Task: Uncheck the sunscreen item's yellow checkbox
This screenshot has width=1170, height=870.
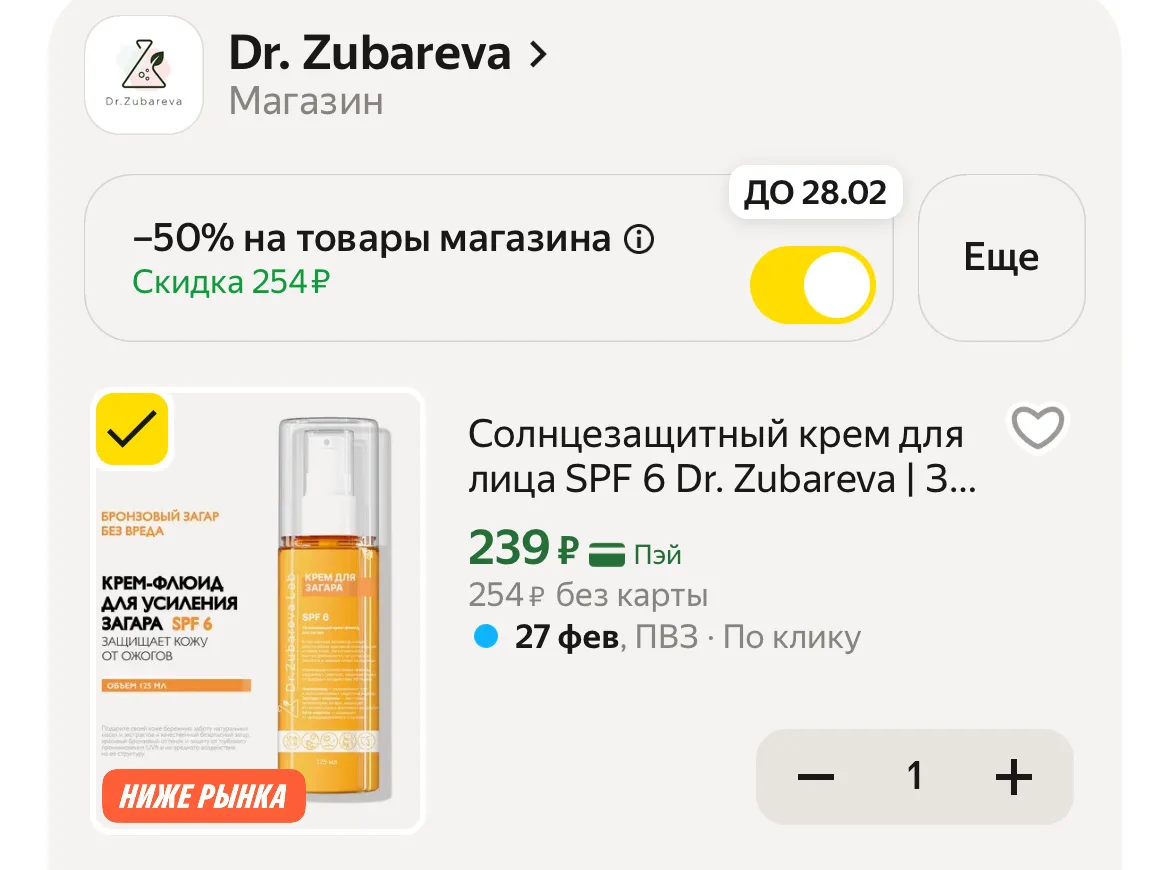Action: coord(132,430)
